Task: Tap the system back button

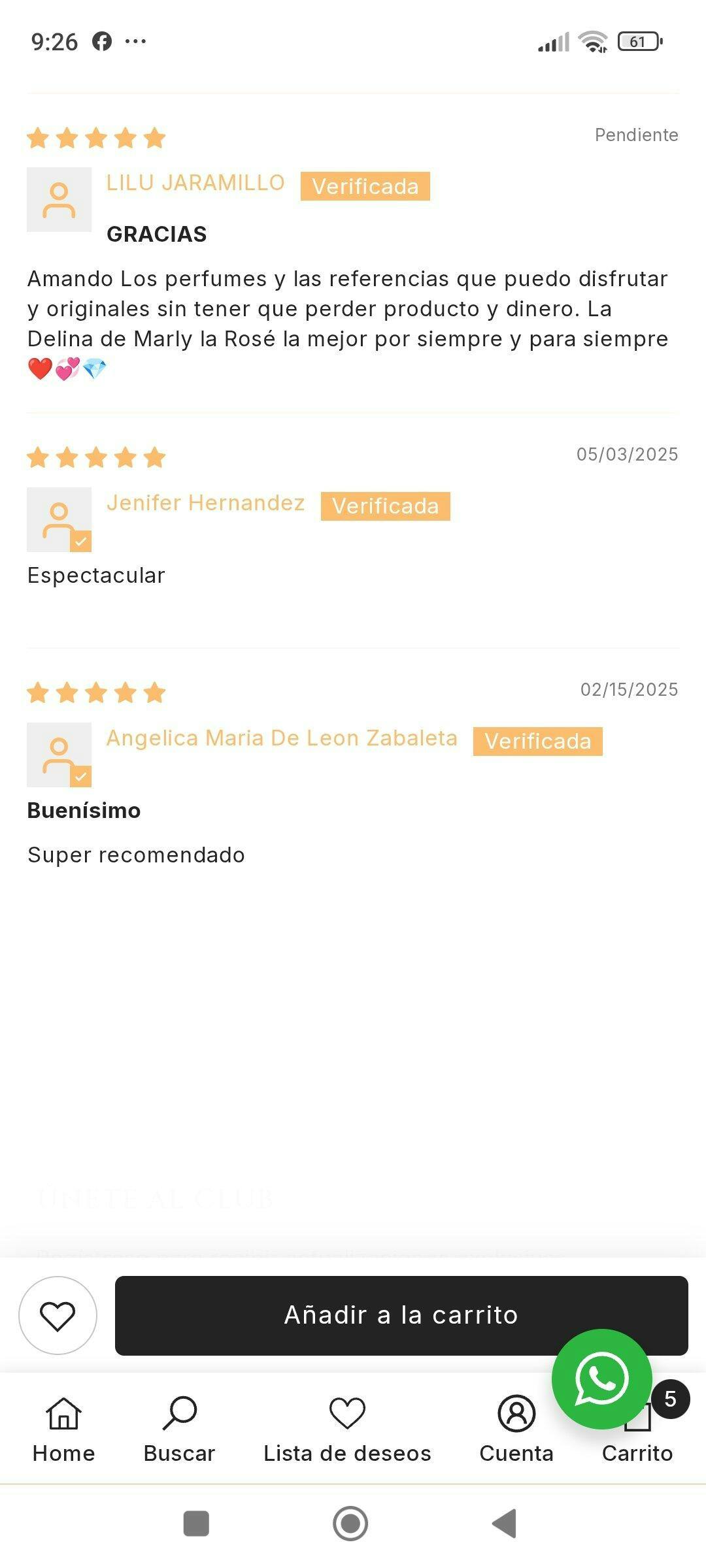Action: [505, 1524]
